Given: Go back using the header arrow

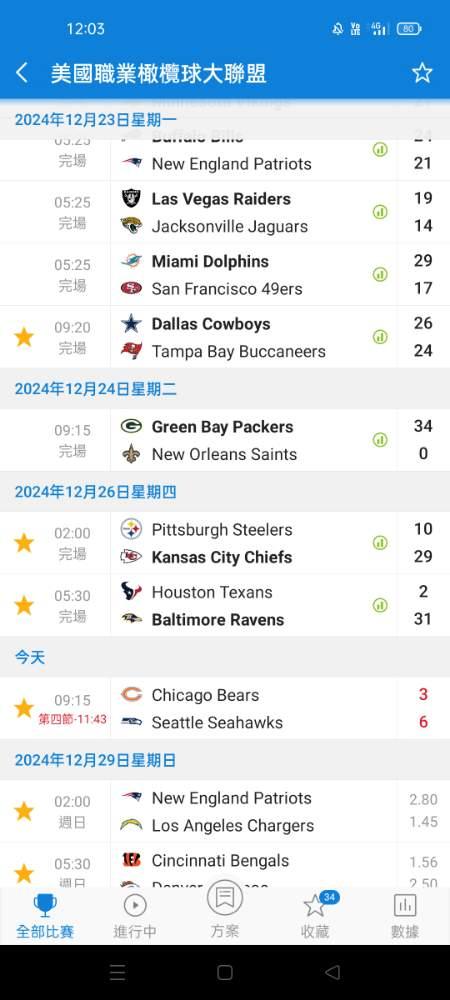Looking at the screenshot, I should point(22,73).
